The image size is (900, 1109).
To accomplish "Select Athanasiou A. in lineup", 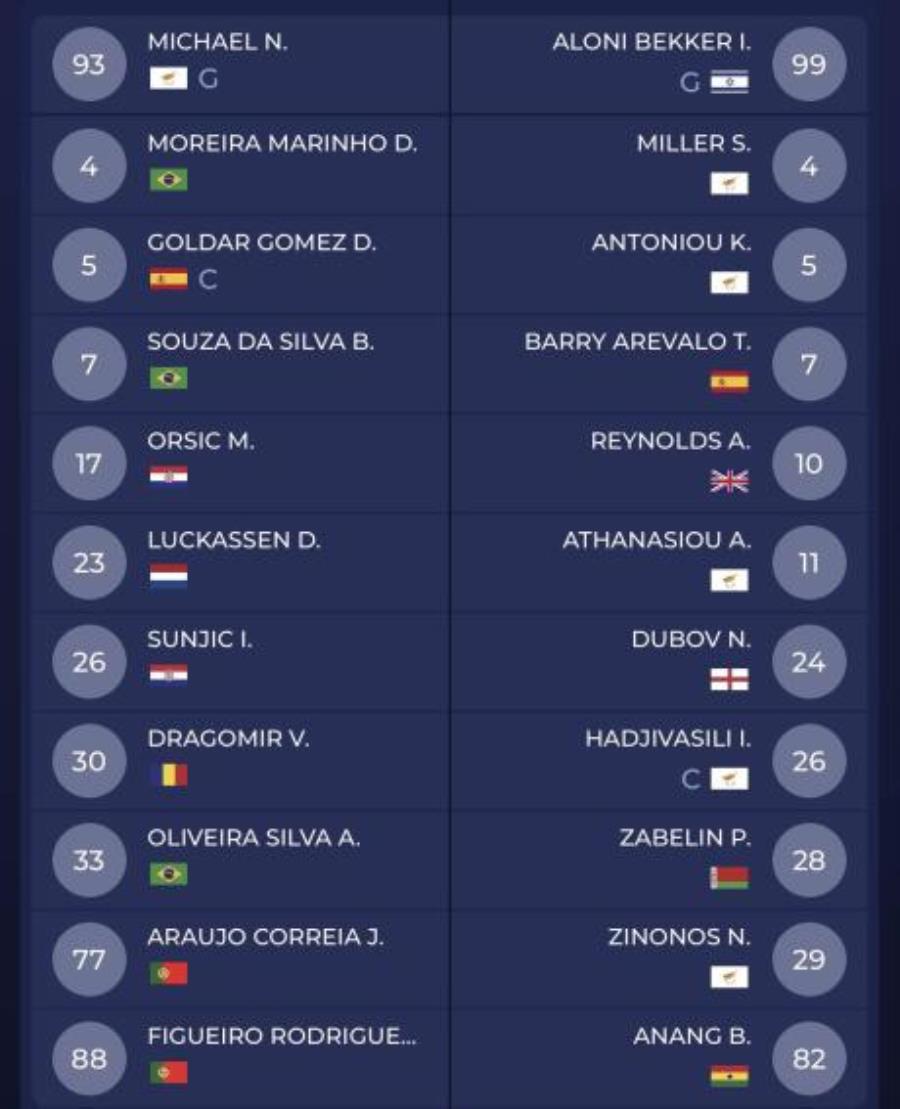I will 656,540.
